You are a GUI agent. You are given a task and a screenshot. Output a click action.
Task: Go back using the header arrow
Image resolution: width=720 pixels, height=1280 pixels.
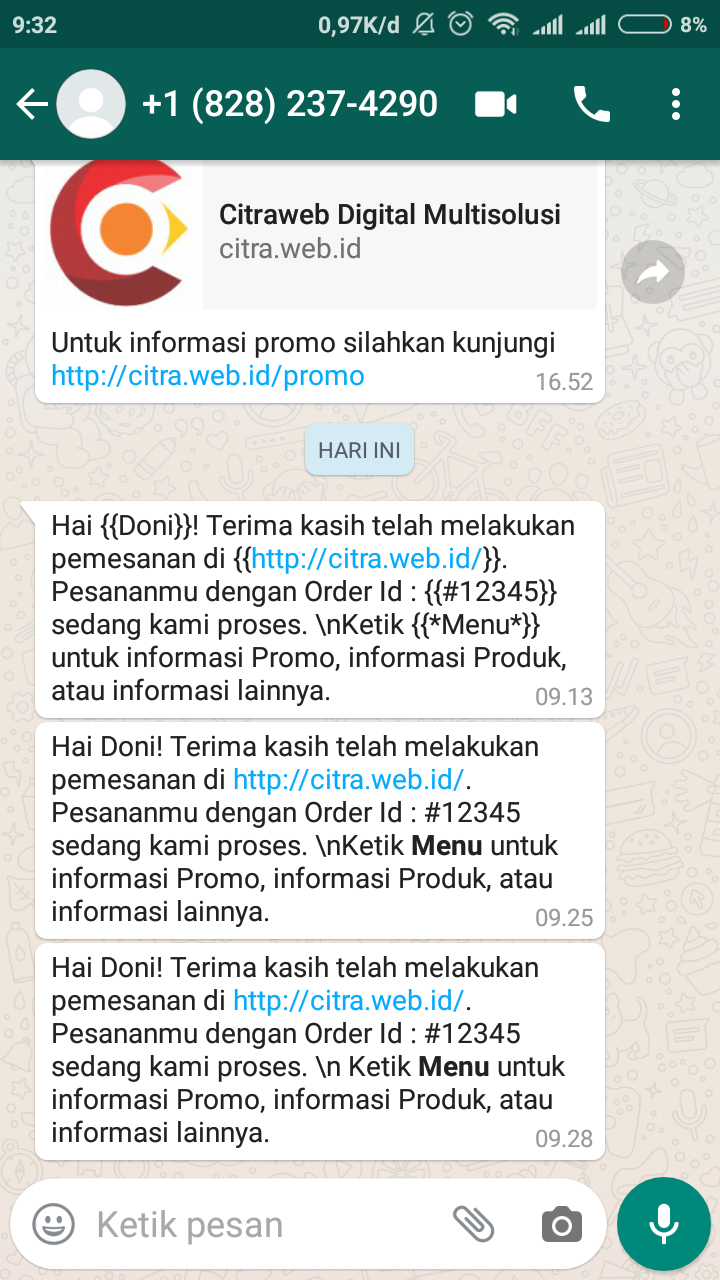32,104
